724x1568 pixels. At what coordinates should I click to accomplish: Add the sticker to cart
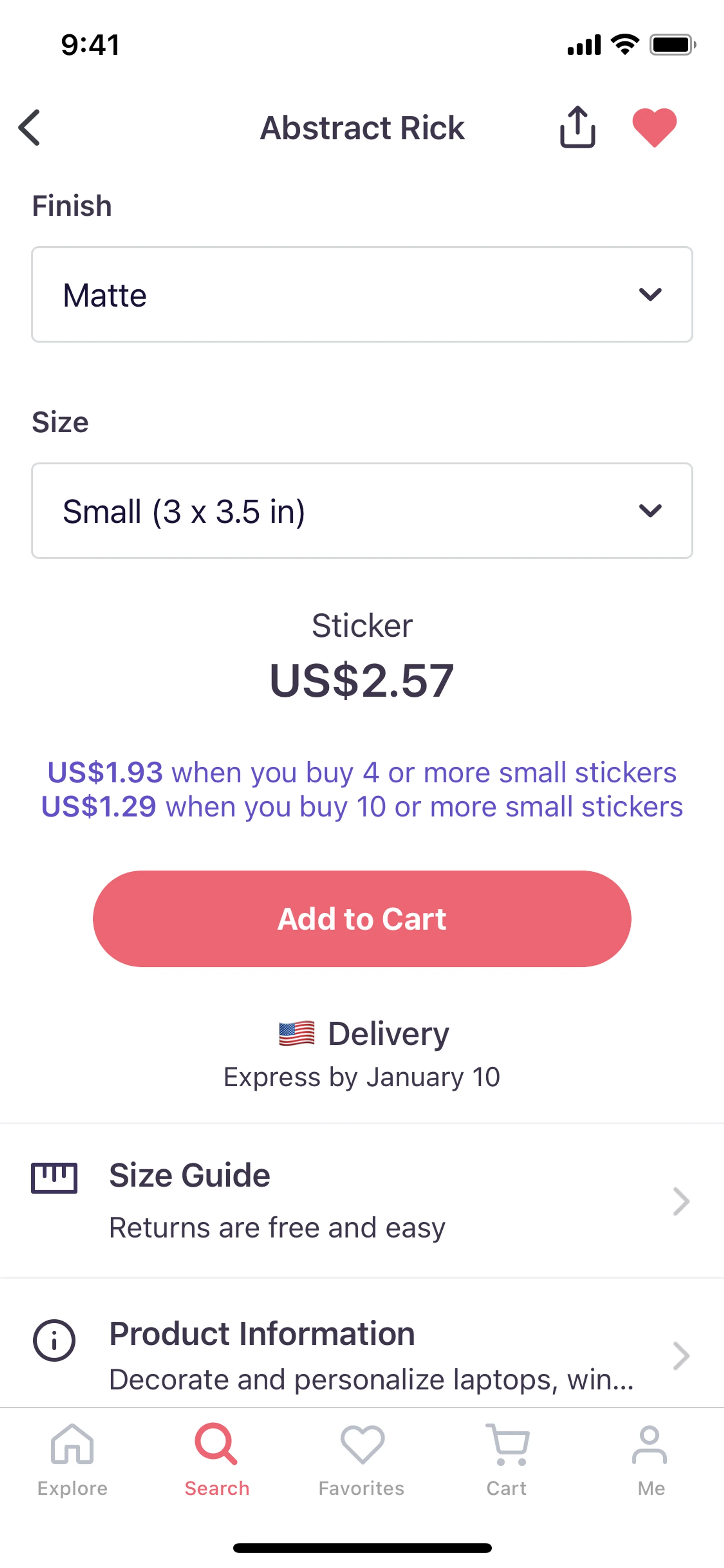(362, 918)
